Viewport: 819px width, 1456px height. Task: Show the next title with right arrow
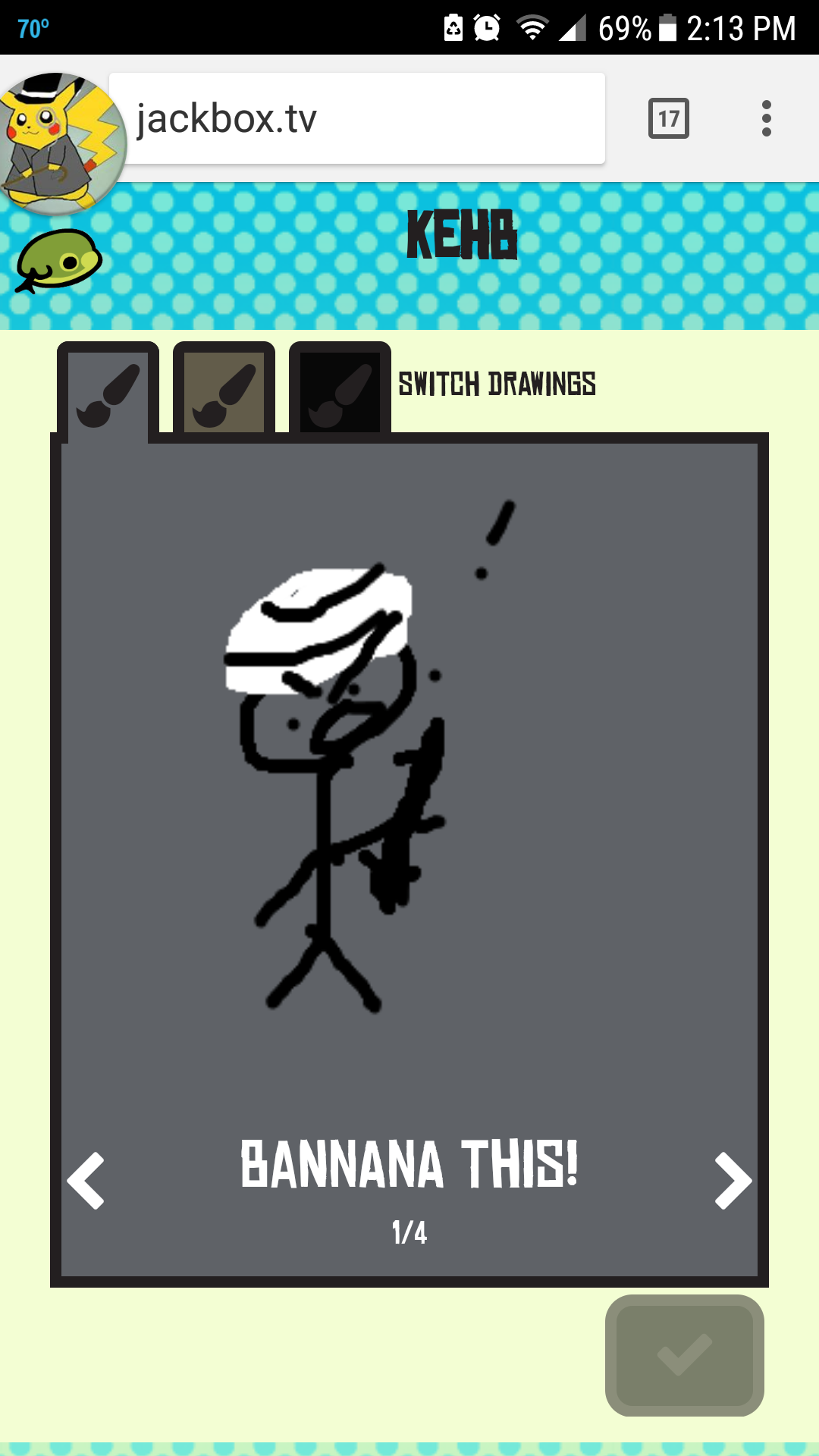coord(732,1181)
